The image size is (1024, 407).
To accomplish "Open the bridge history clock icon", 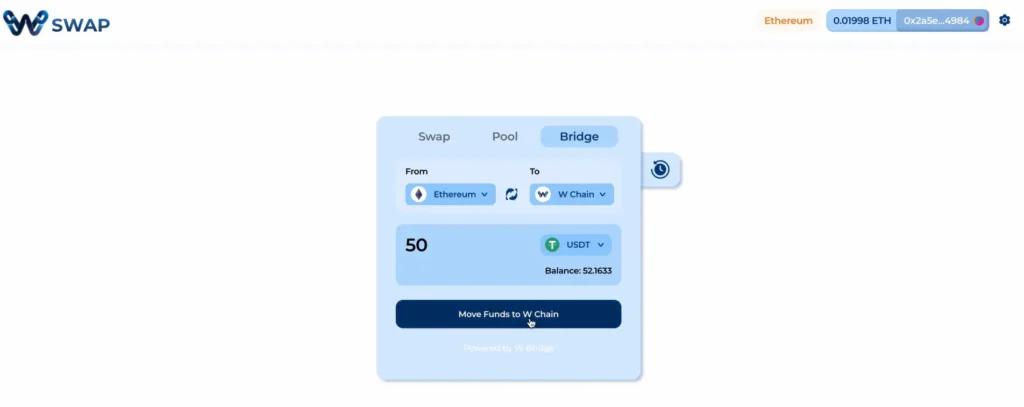I will 660,170.
